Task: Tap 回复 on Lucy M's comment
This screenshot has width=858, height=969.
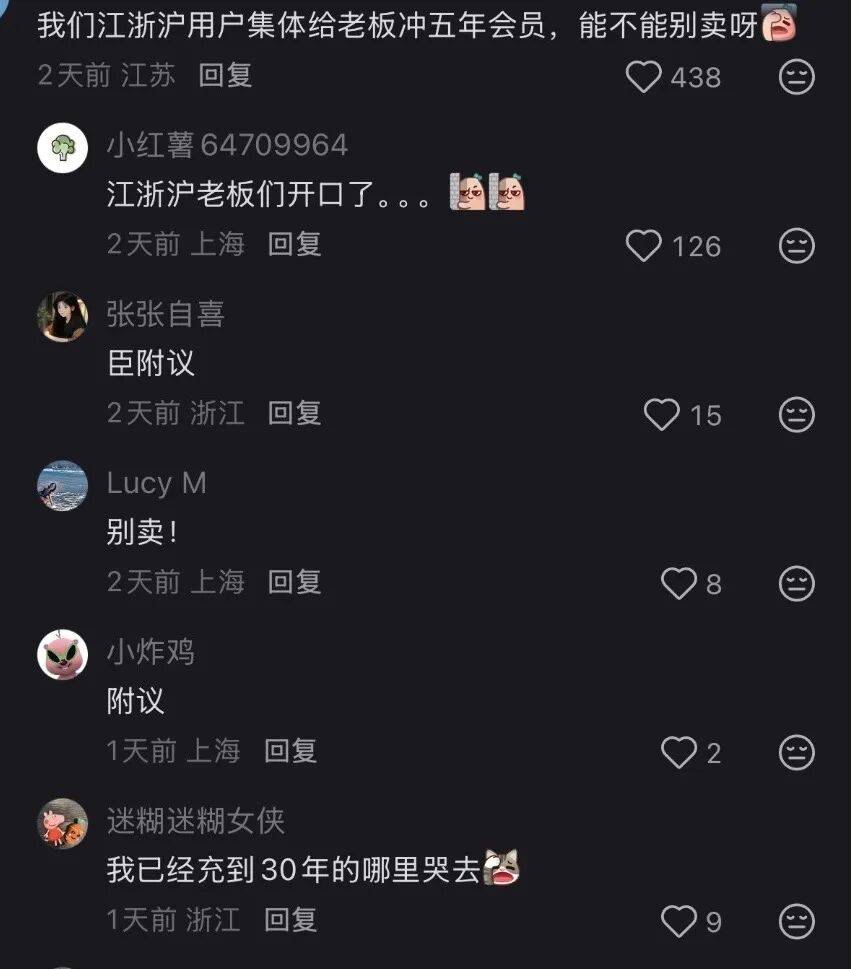Action: pos(293,584)
